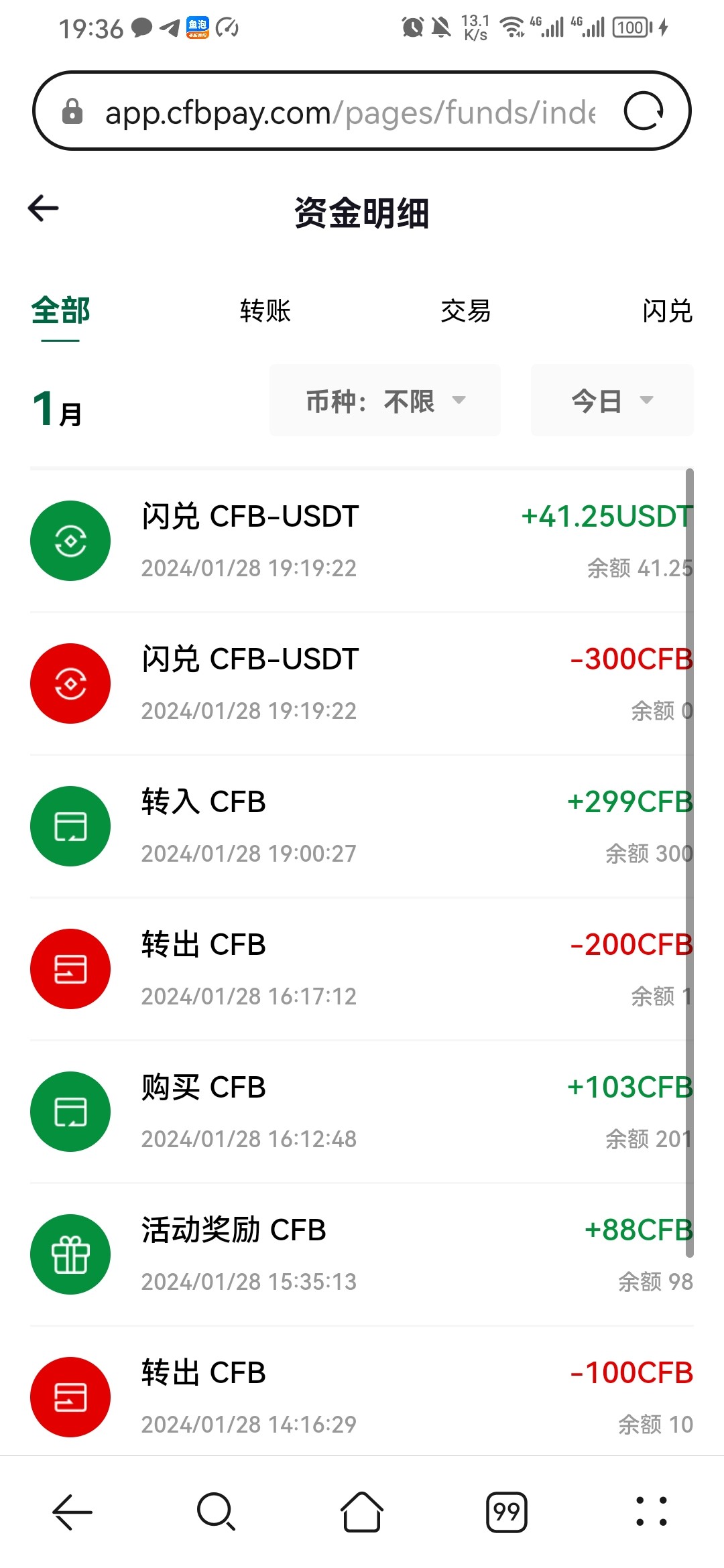Tap the browser home button
This screenshot has height=1568, width=724.
361,1512
